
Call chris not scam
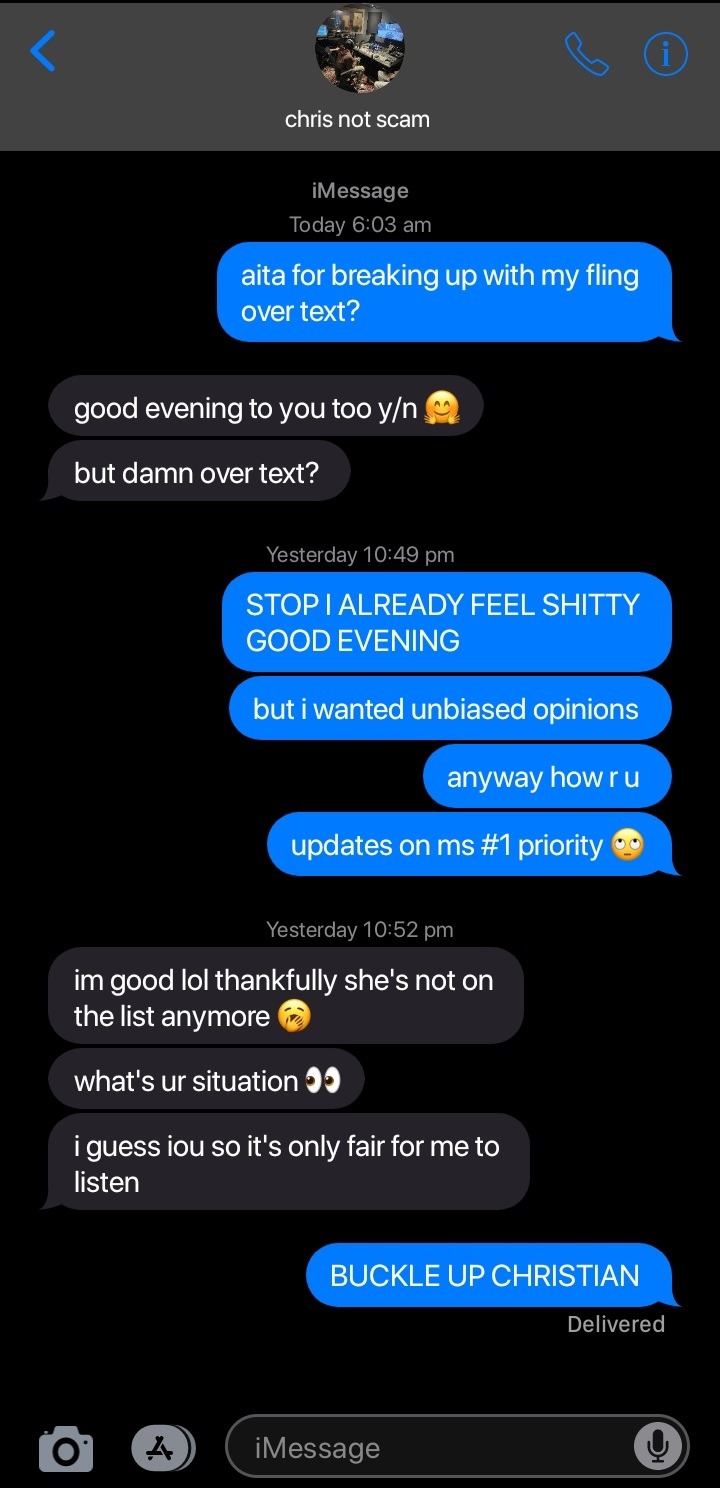586,54
